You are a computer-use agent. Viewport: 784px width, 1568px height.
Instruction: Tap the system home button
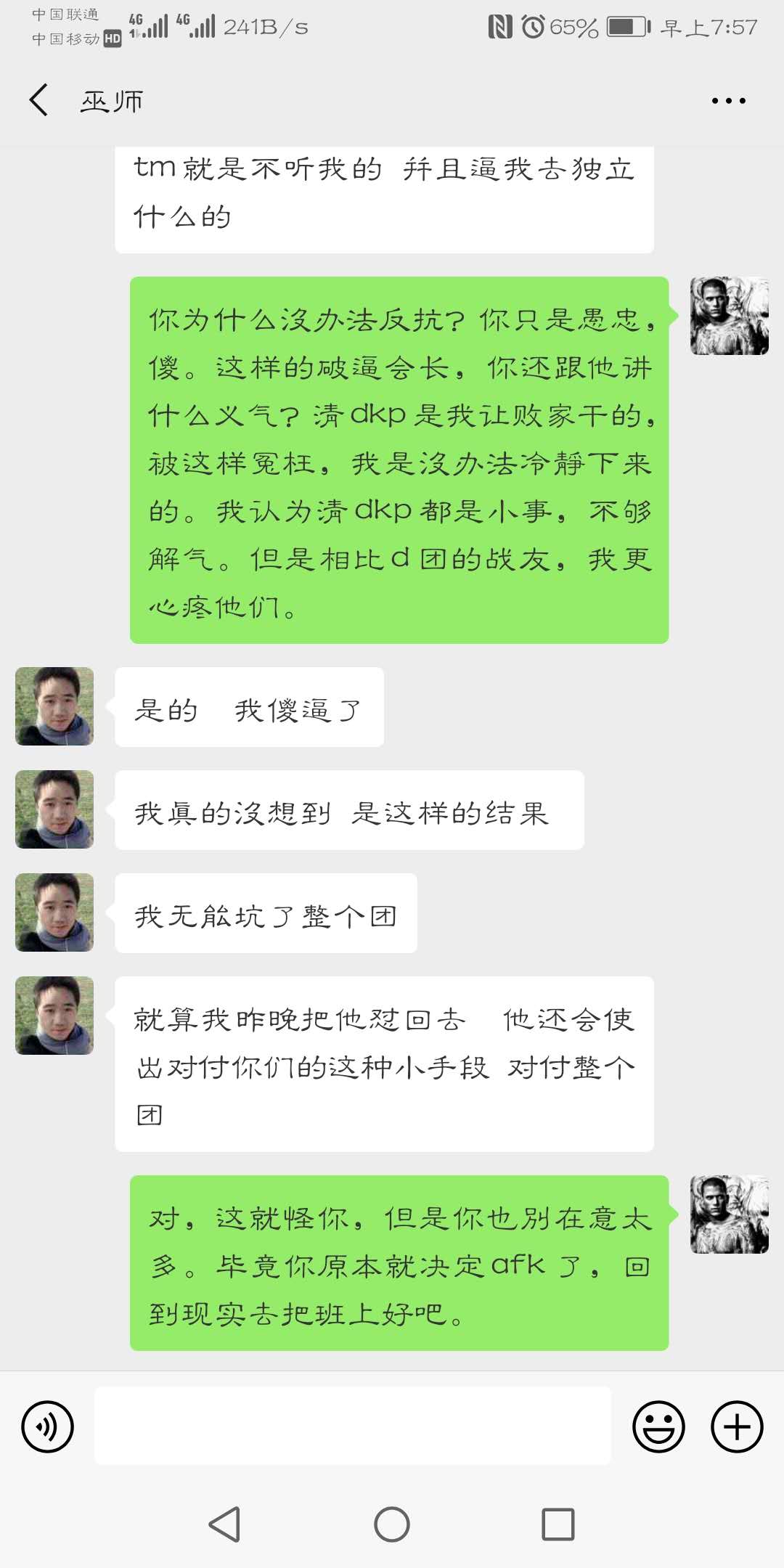tap(392, 1524)
